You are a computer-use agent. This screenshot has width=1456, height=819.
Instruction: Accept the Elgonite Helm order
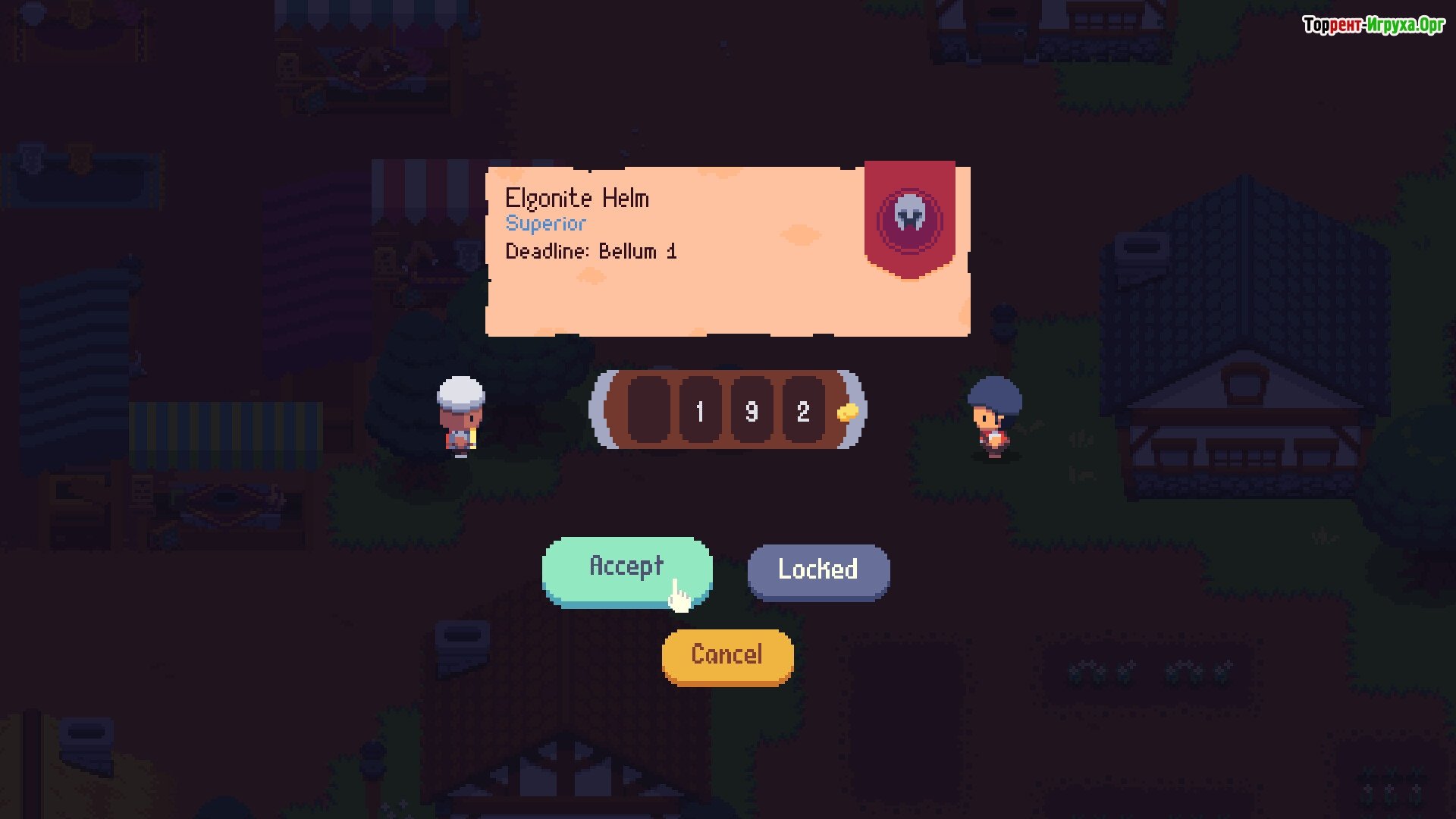click(x=626, y=570)
